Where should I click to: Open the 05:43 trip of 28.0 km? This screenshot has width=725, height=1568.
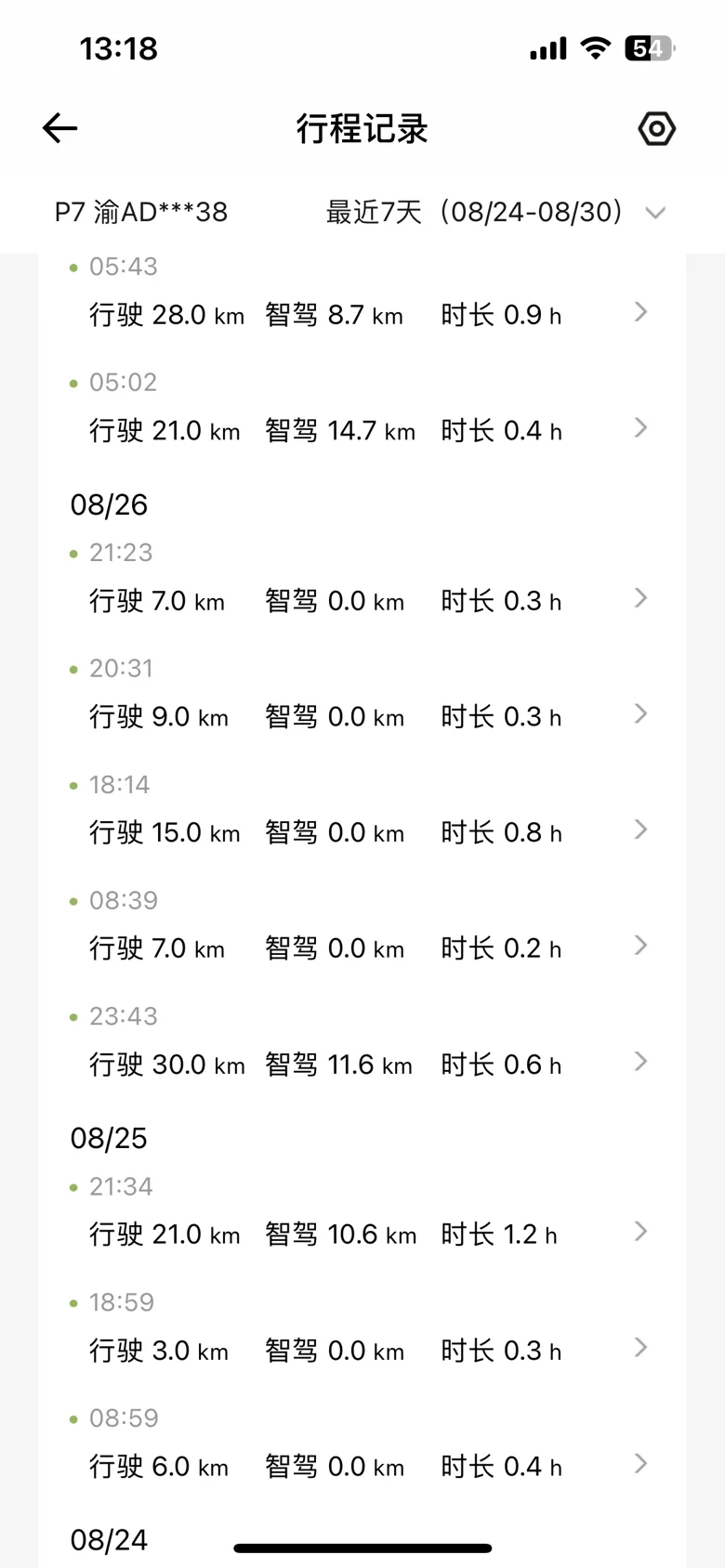[x=362, y=295]
